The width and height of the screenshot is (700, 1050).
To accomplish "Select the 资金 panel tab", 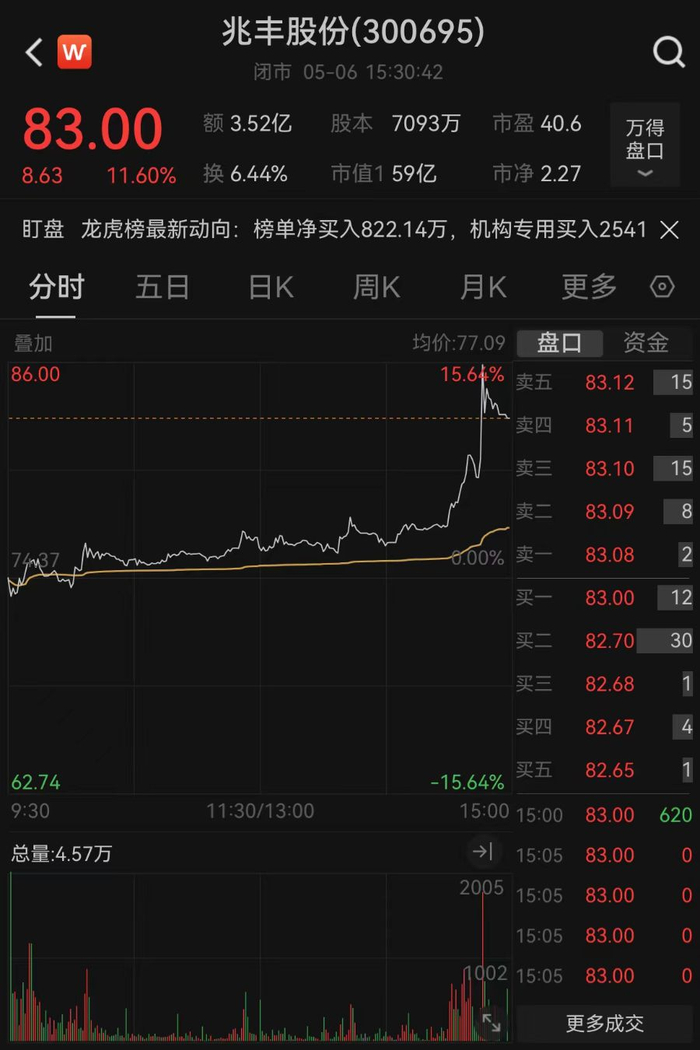I will coord(646,343).
